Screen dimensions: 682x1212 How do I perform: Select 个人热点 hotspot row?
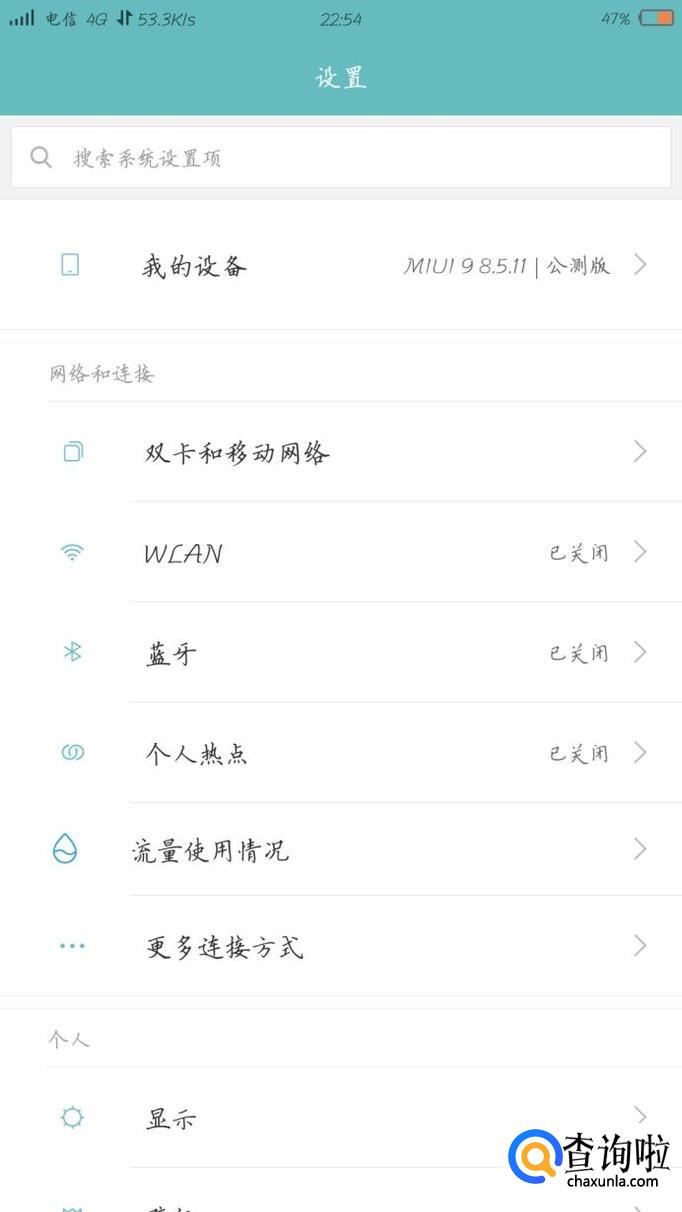coord(340,753)
